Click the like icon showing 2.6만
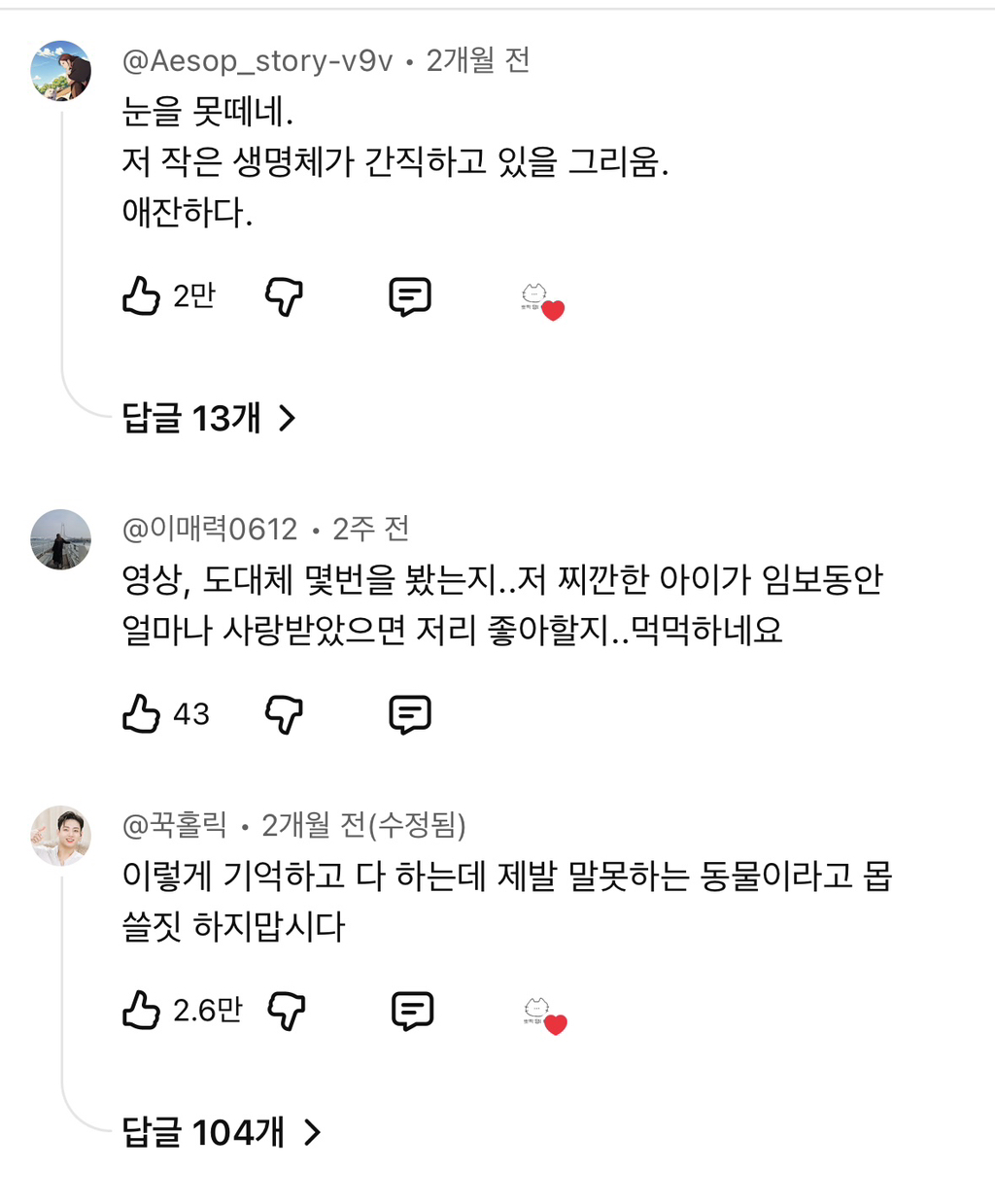Screen dimensions: 995x1204 [143, 1011]
